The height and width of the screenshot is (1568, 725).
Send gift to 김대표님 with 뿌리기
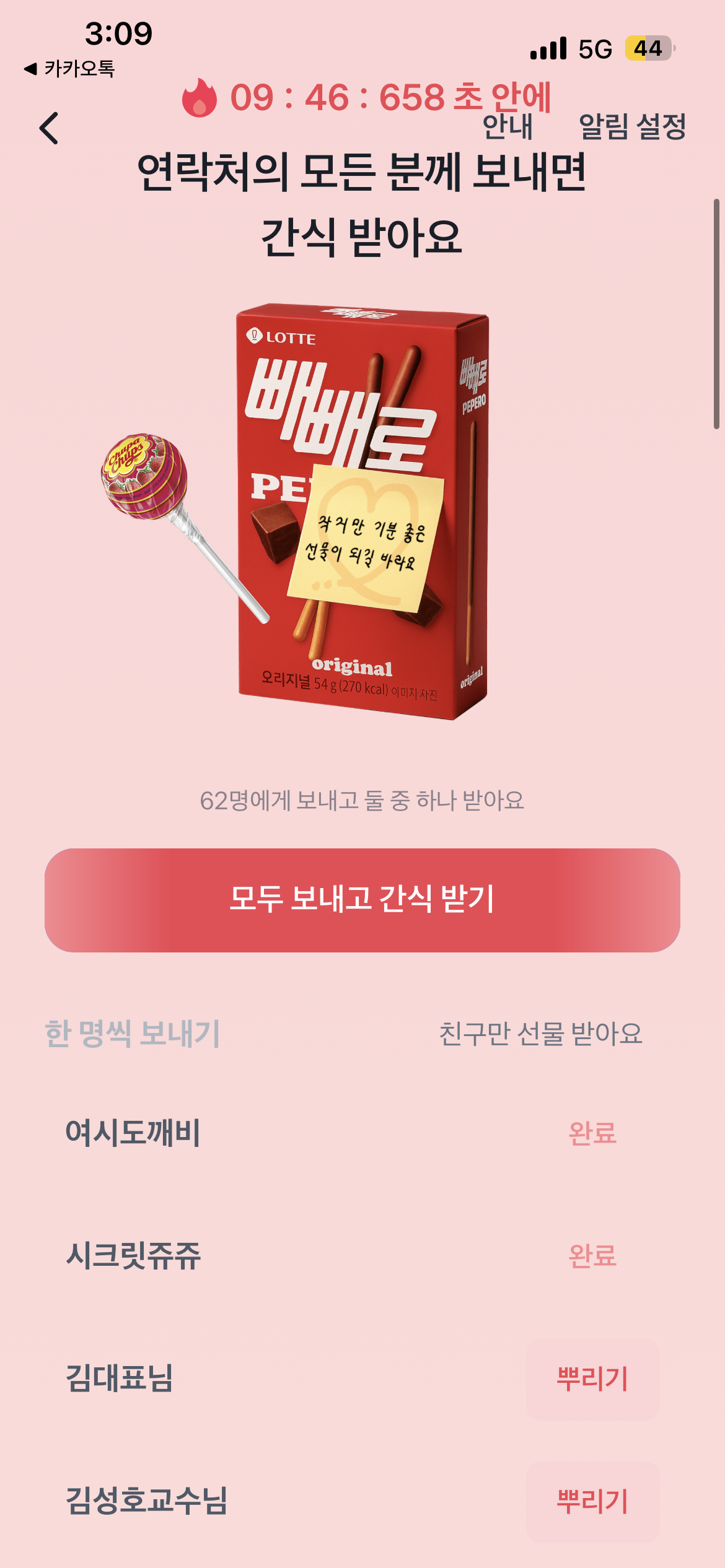[592, 1379]
